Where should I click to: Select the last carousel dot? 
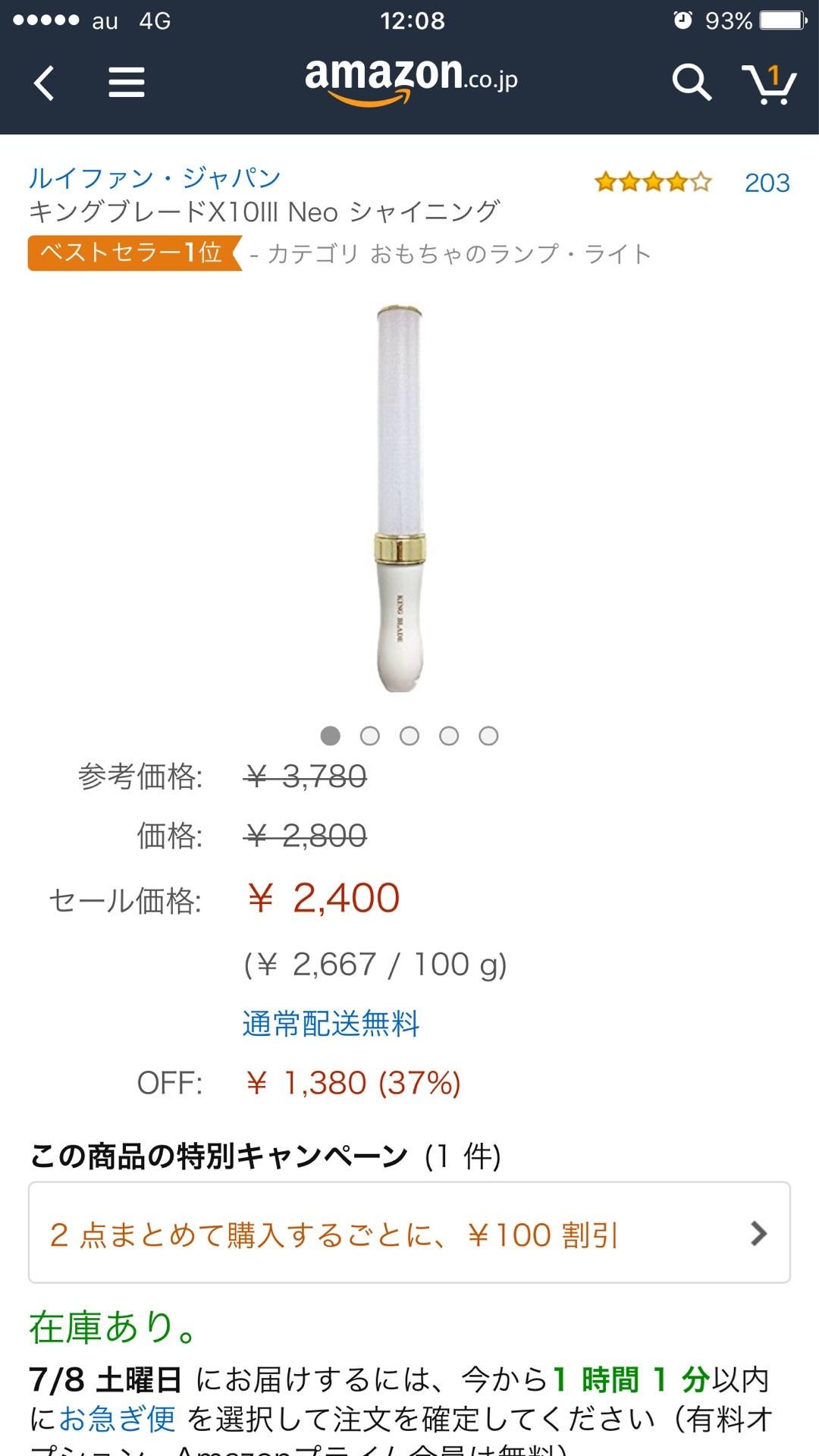pos(488,736)
